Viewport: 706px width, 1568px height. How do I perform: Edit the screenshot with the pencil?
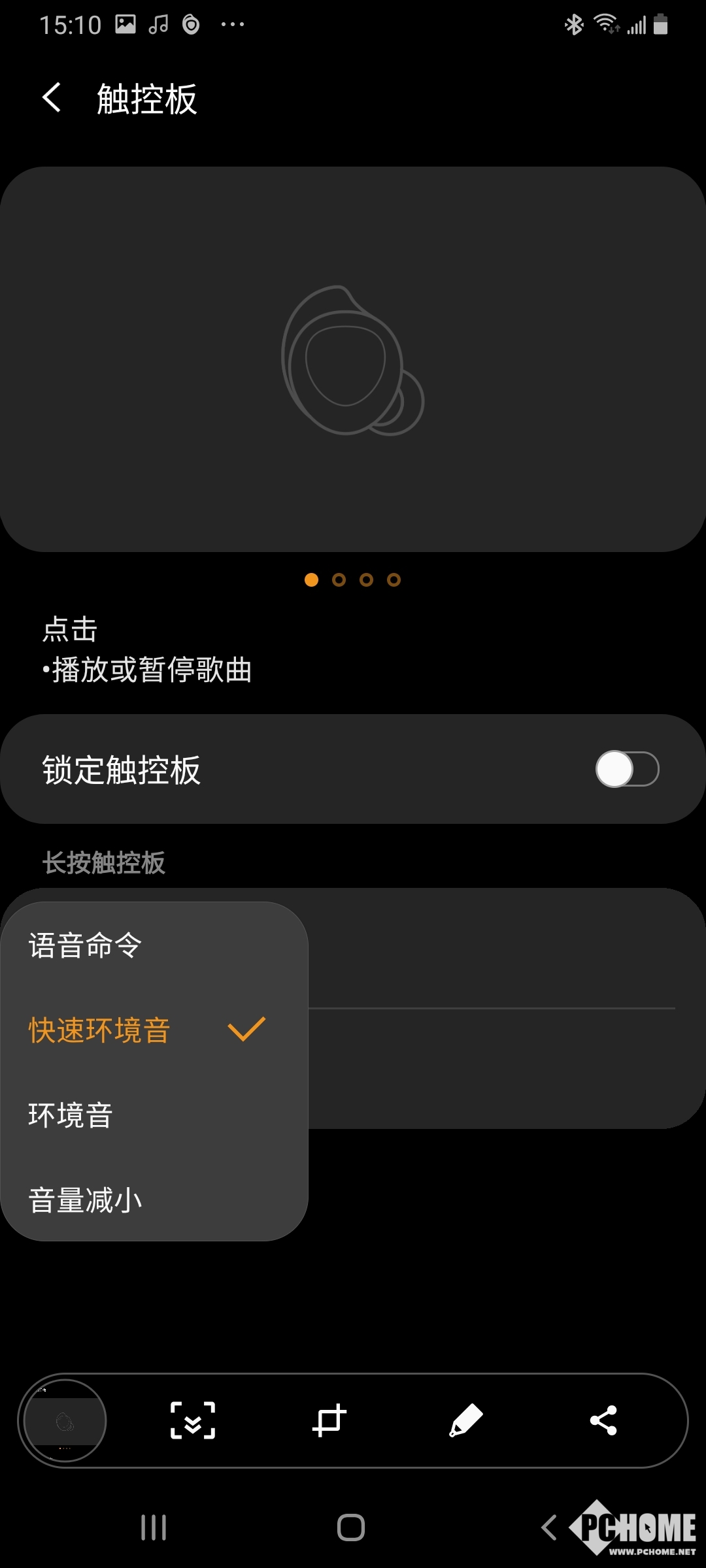pos(466,1421)
